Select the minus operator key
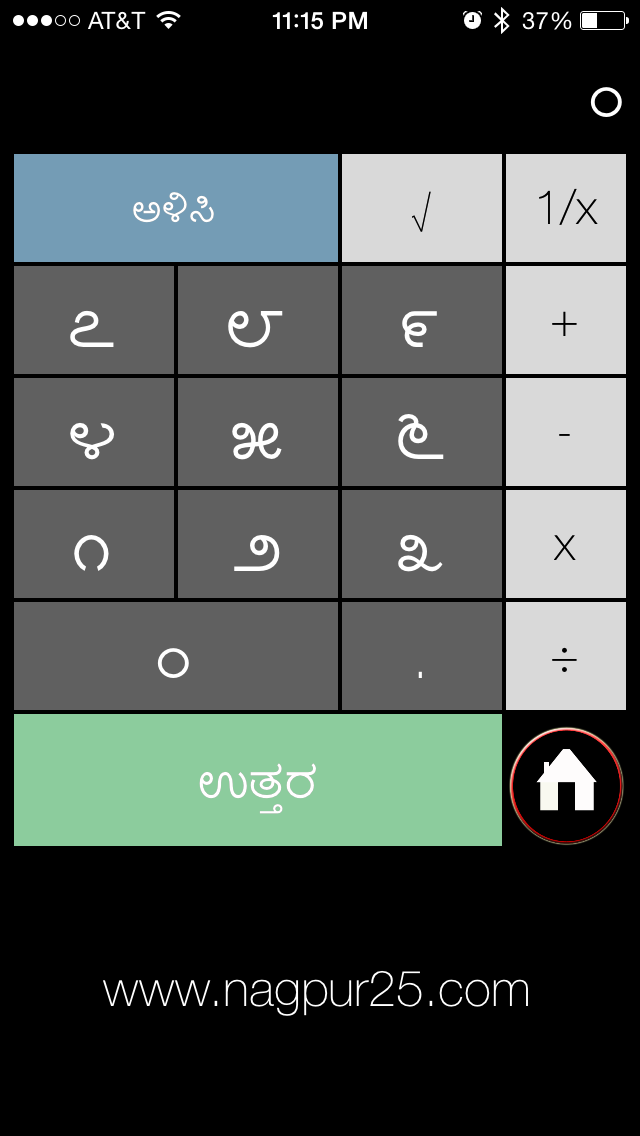 pyautogui.click(x=566, y=432)
